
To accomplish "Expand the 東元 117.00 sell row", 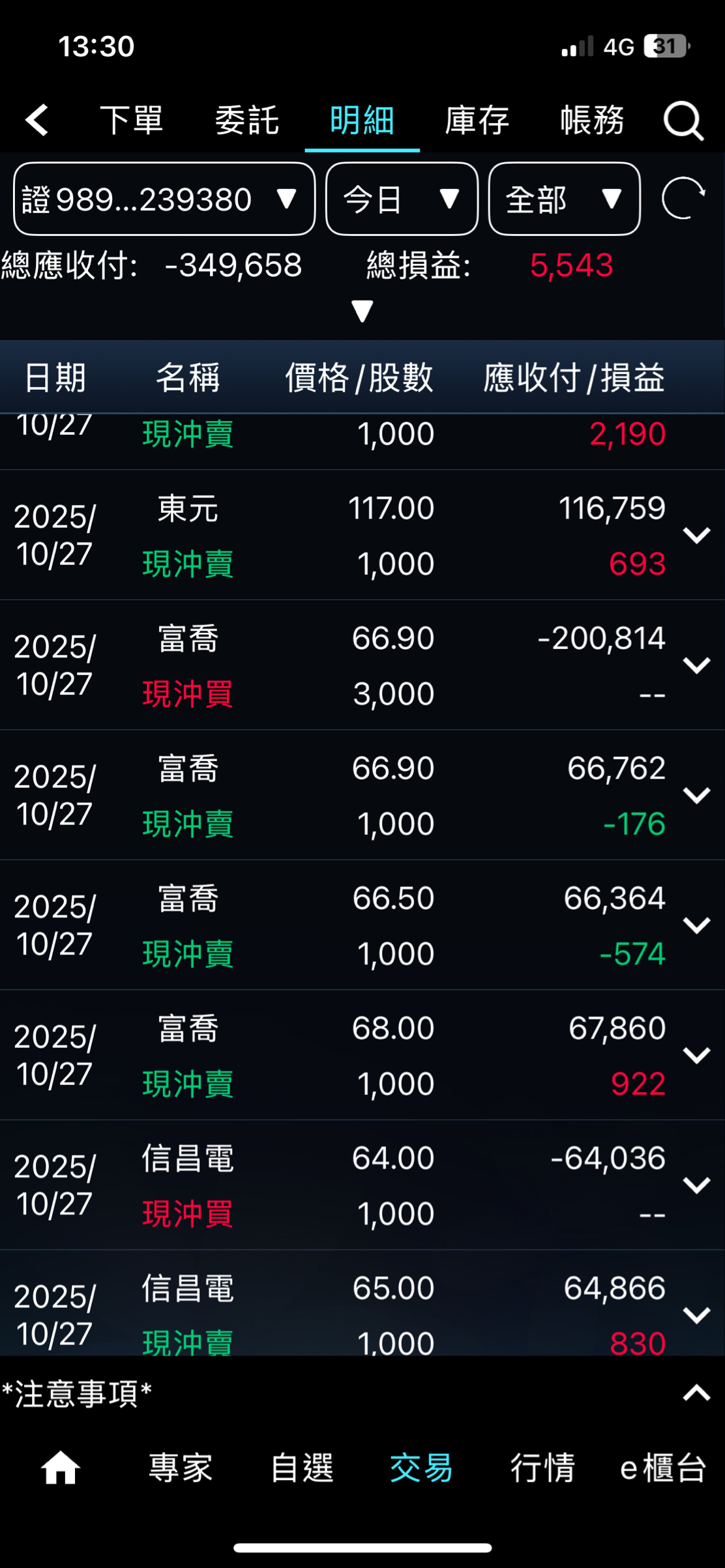I will pos(696,535).
